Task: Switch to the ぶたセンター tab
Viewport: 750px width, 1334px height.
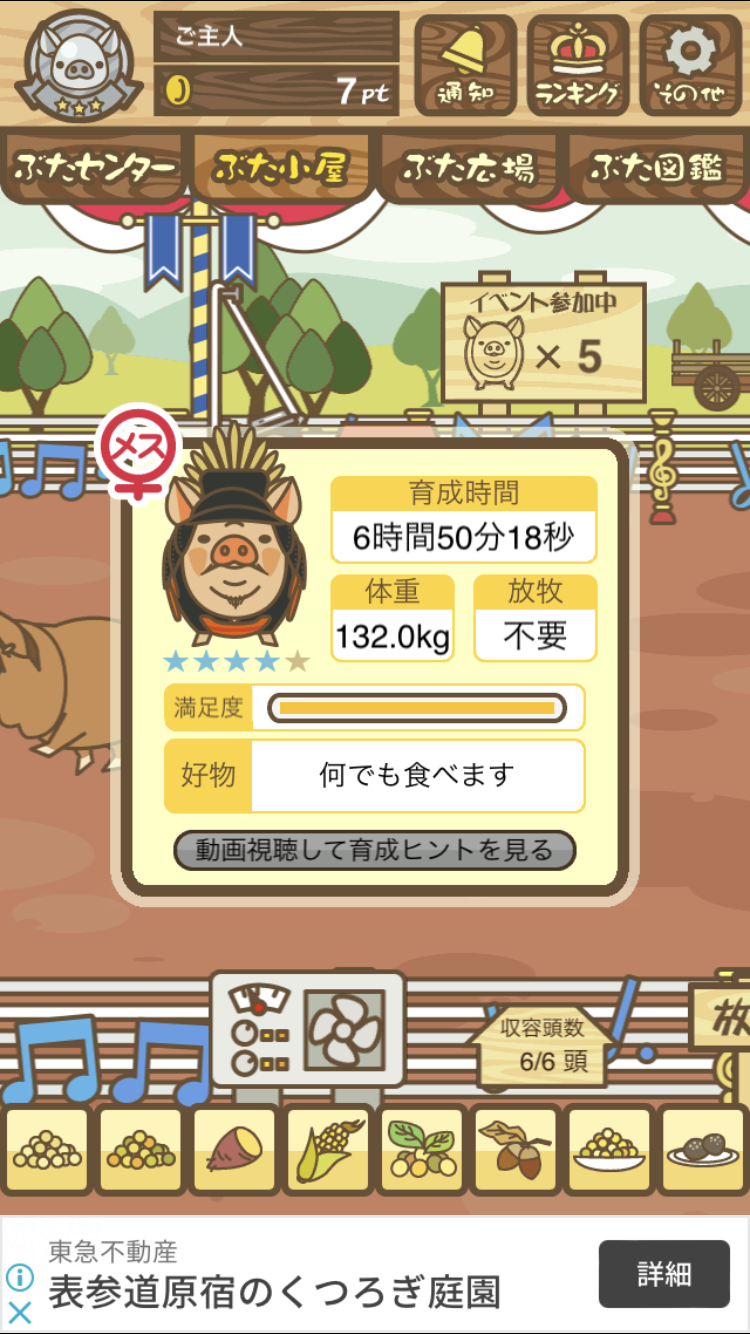Action: 95,168
